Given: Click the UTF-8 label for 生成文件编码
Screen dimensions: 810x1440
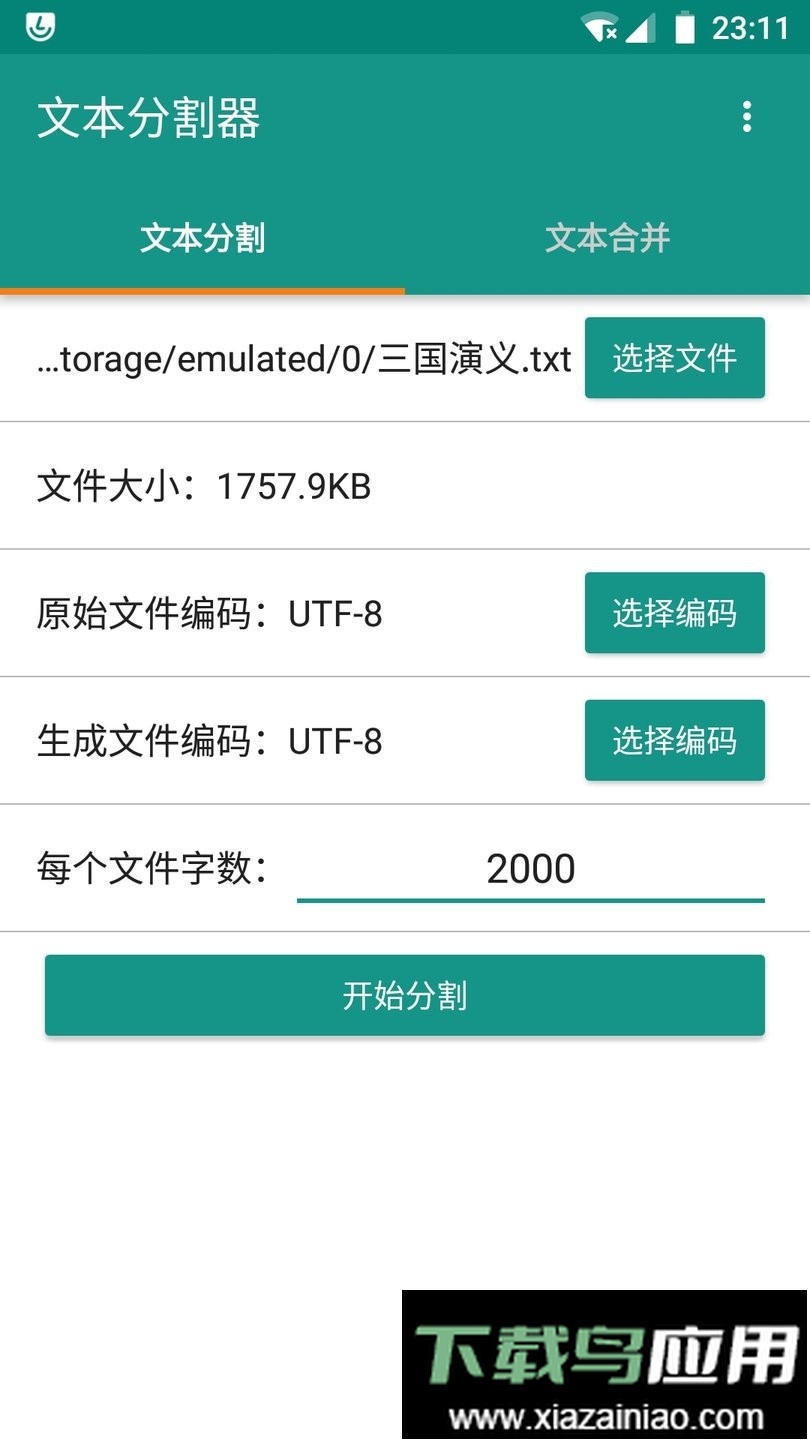Looking at the screenshot, I should pos(336,741).
